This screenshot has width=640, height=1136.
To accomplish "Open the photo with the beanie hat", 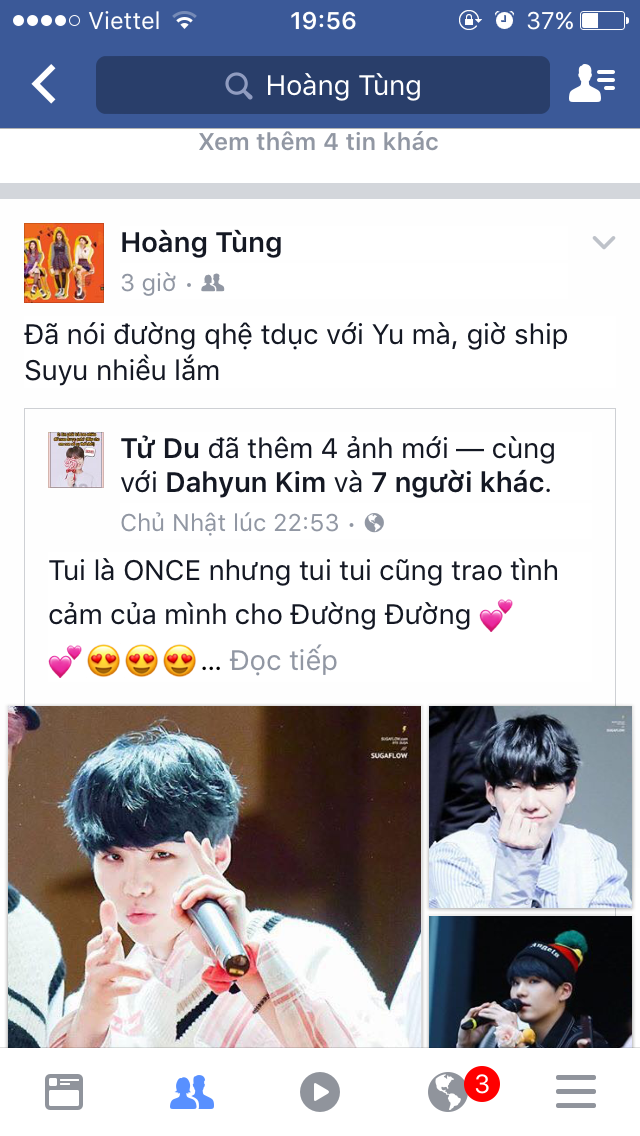I will click(530, 981).
